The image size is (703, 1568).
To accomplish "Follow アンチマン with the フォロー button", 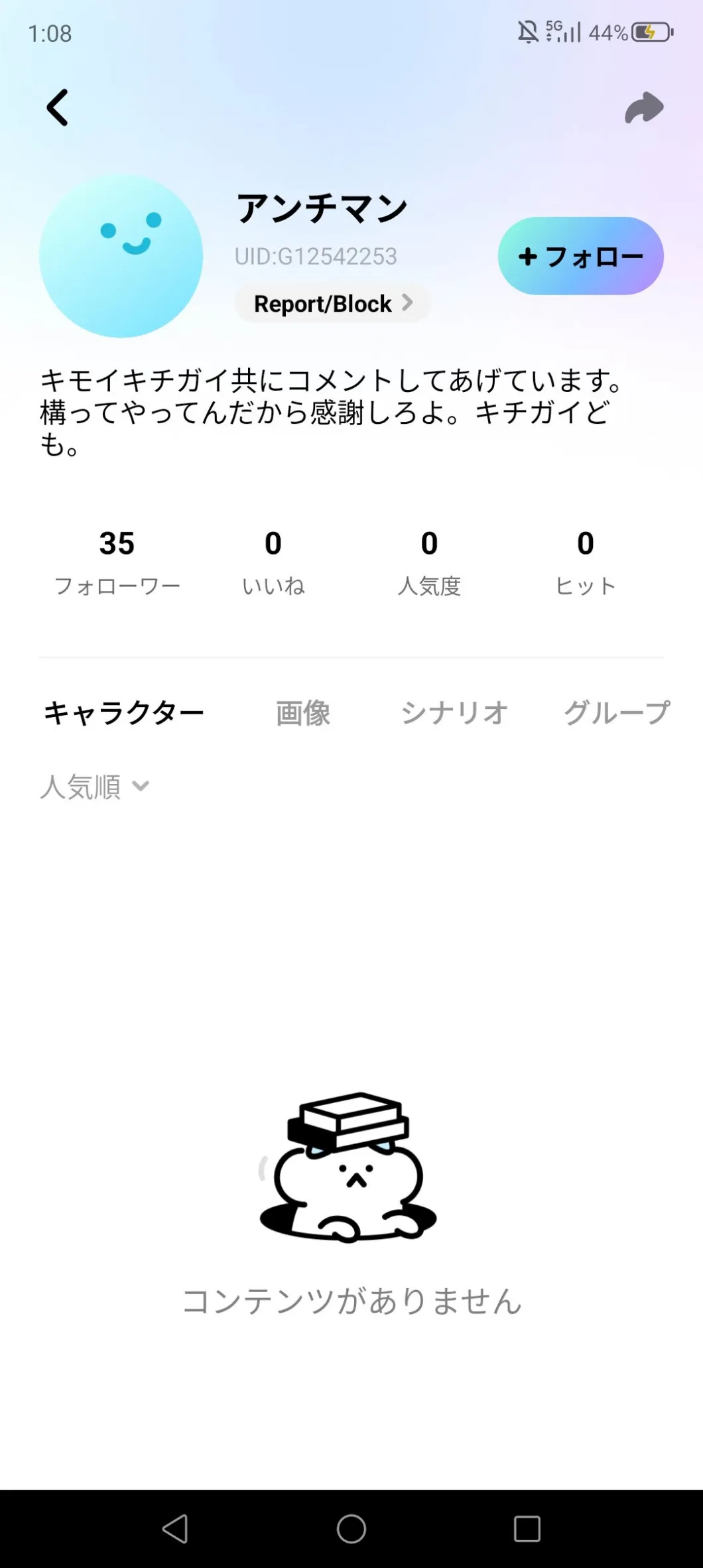I will tap(580, 256).
